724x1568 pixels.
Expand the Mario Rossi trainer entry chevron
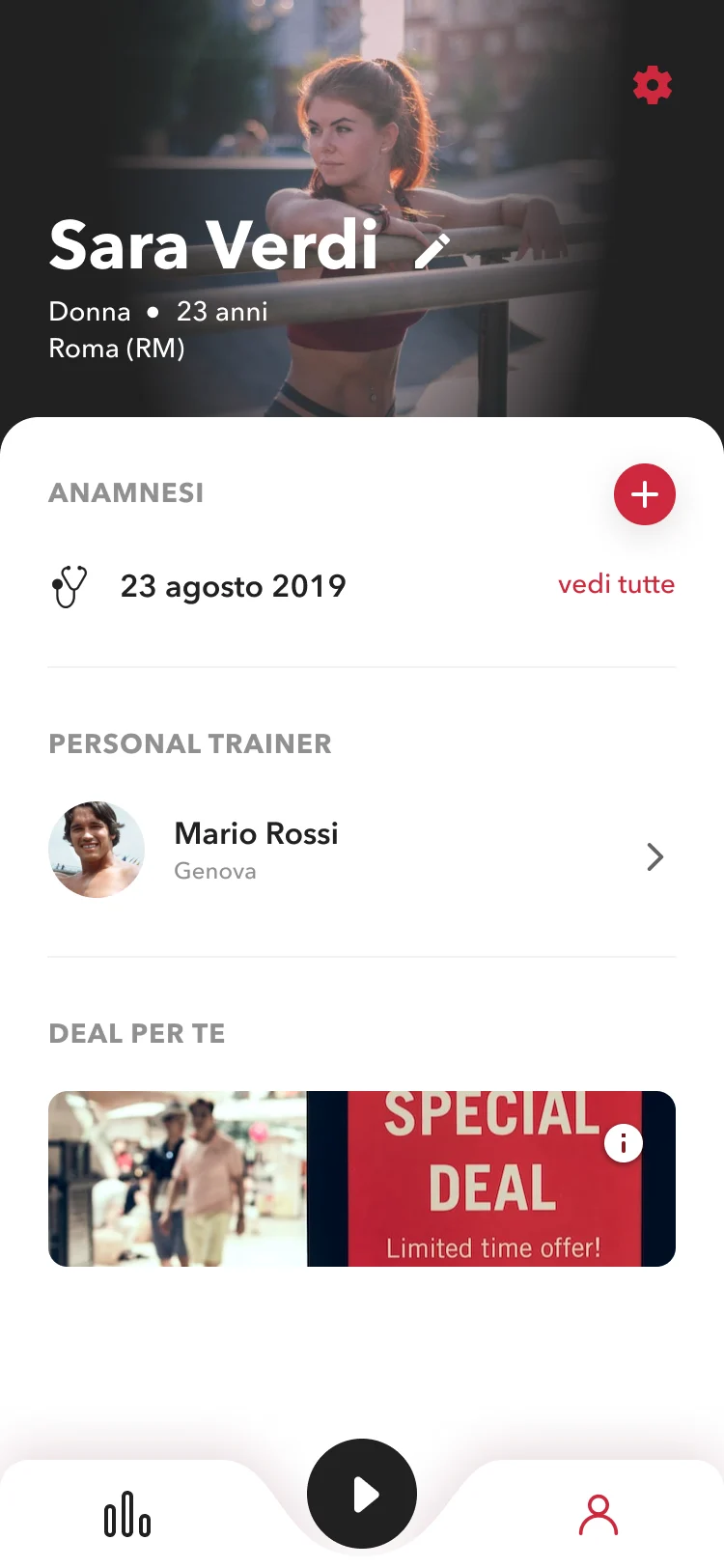pyautogui.click(x=654, y=856)
